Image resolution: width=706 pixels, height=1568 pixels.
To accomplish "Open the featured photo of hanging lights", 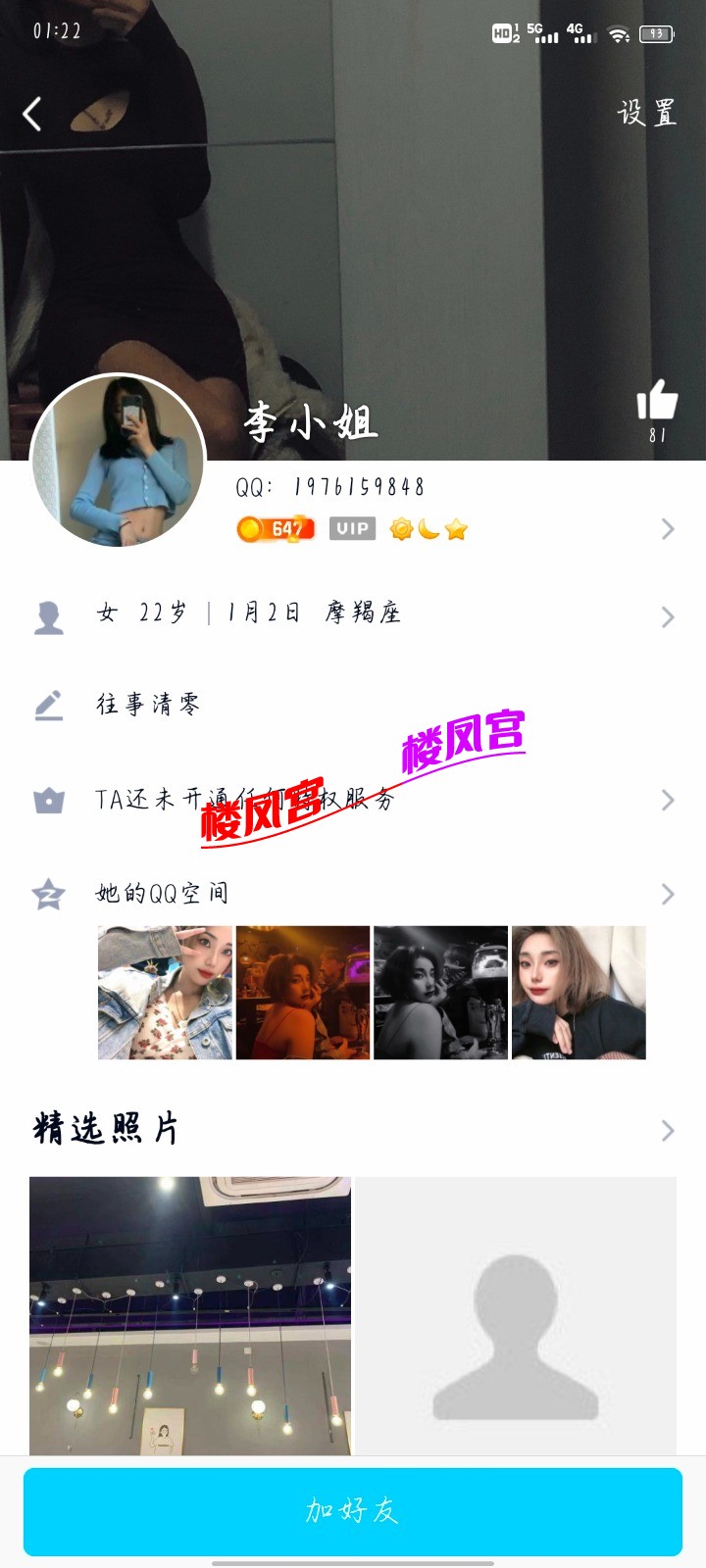I will point(190,1315).
